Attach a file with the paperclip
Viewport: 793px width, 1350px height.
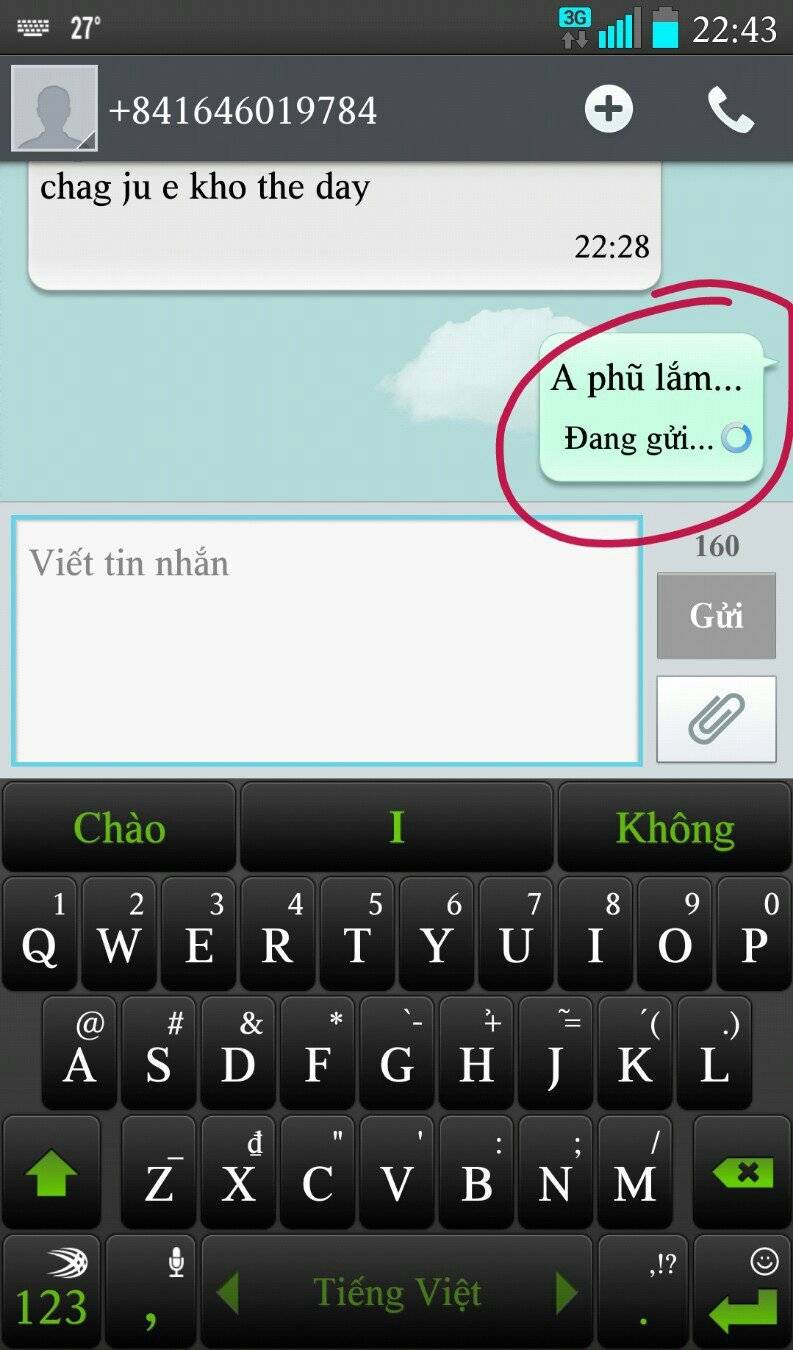(x=716, y=718)
